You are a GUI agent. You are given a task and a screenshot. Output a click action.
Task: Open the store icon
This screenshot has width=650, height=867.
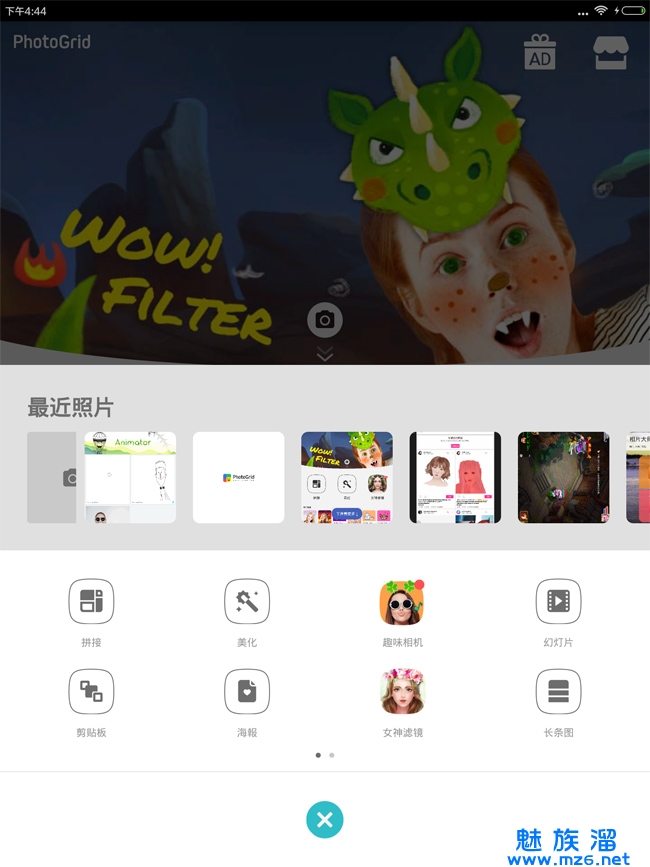click(x=611, y=53)
